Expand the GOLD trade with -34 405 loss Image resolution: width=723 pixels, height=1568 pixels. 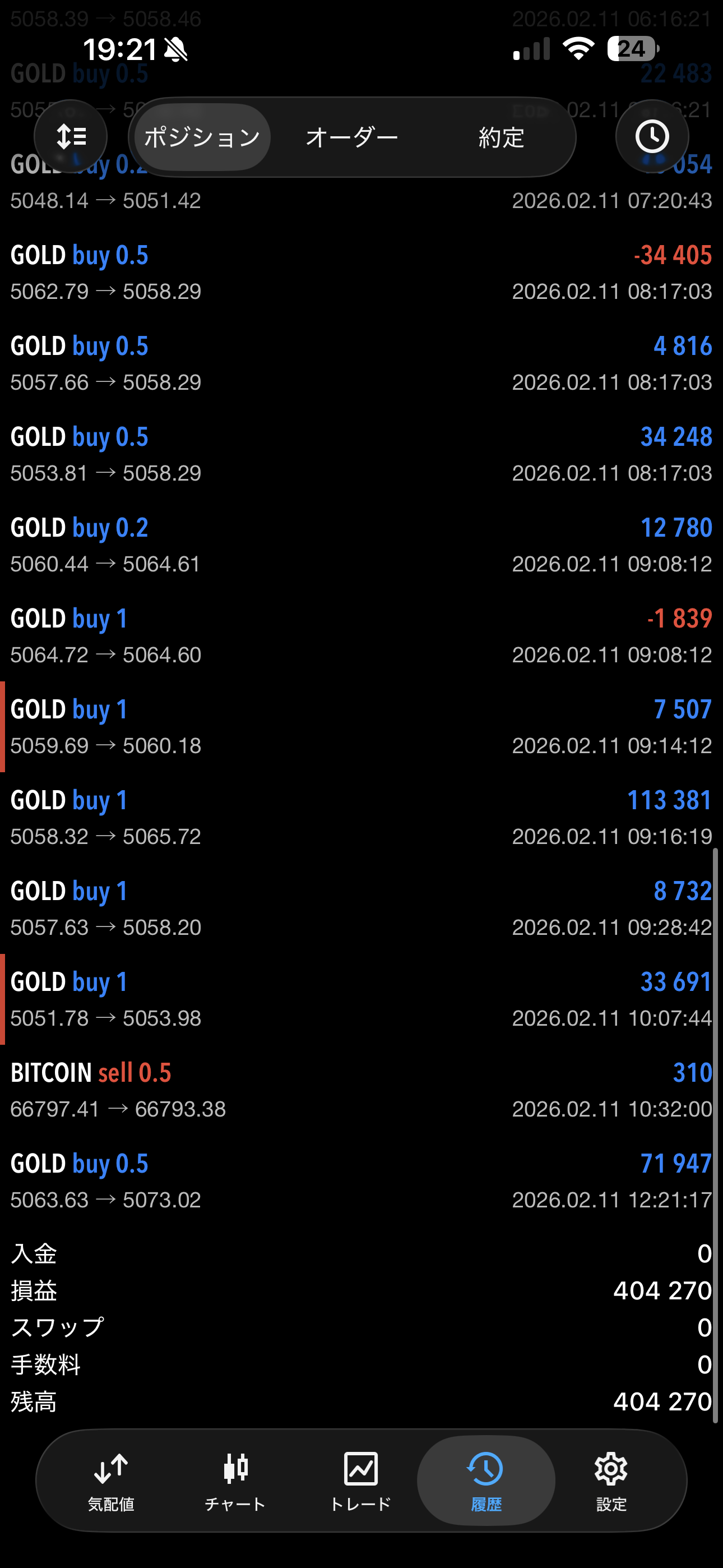coord(361,272)
